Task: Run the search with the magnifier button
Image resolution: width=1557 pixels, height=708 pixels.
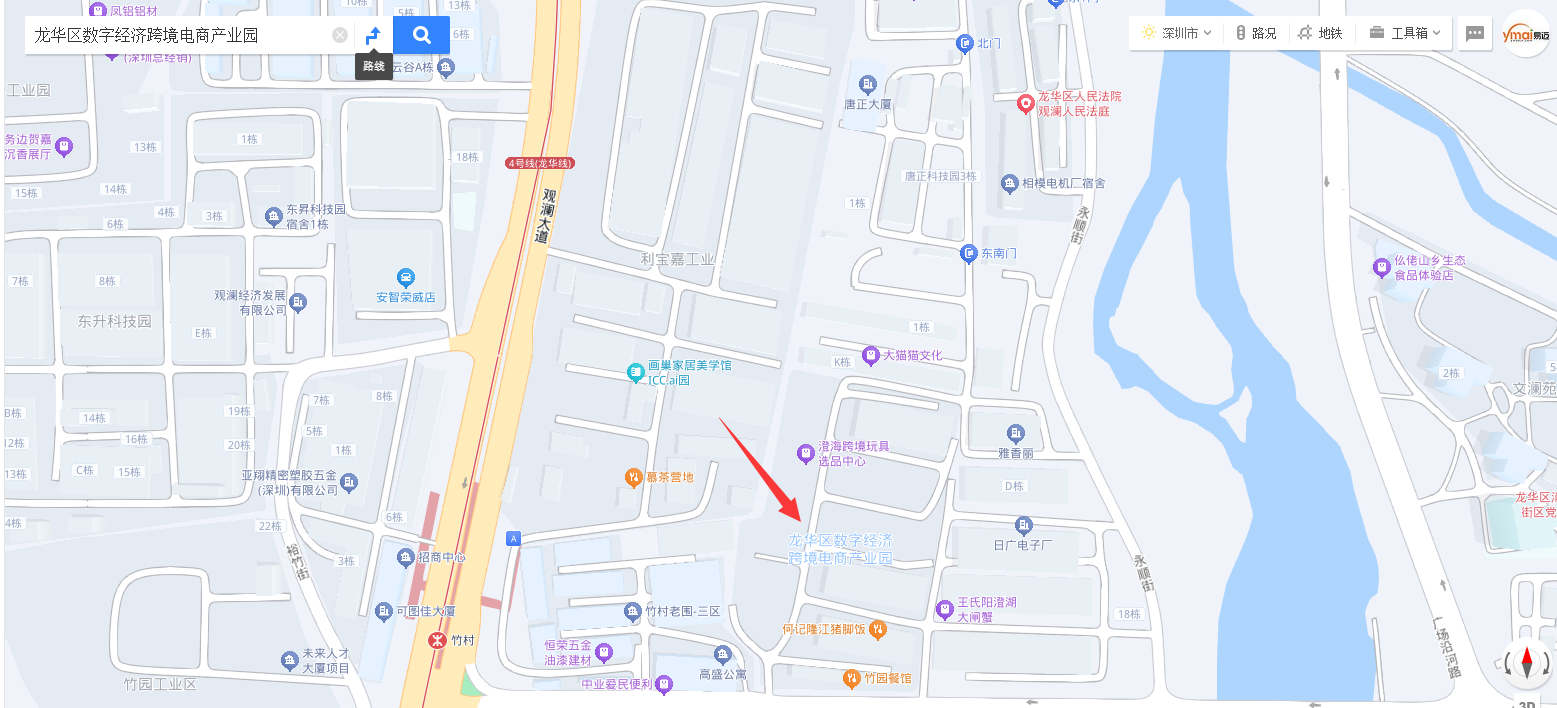Action: (421, 35)
